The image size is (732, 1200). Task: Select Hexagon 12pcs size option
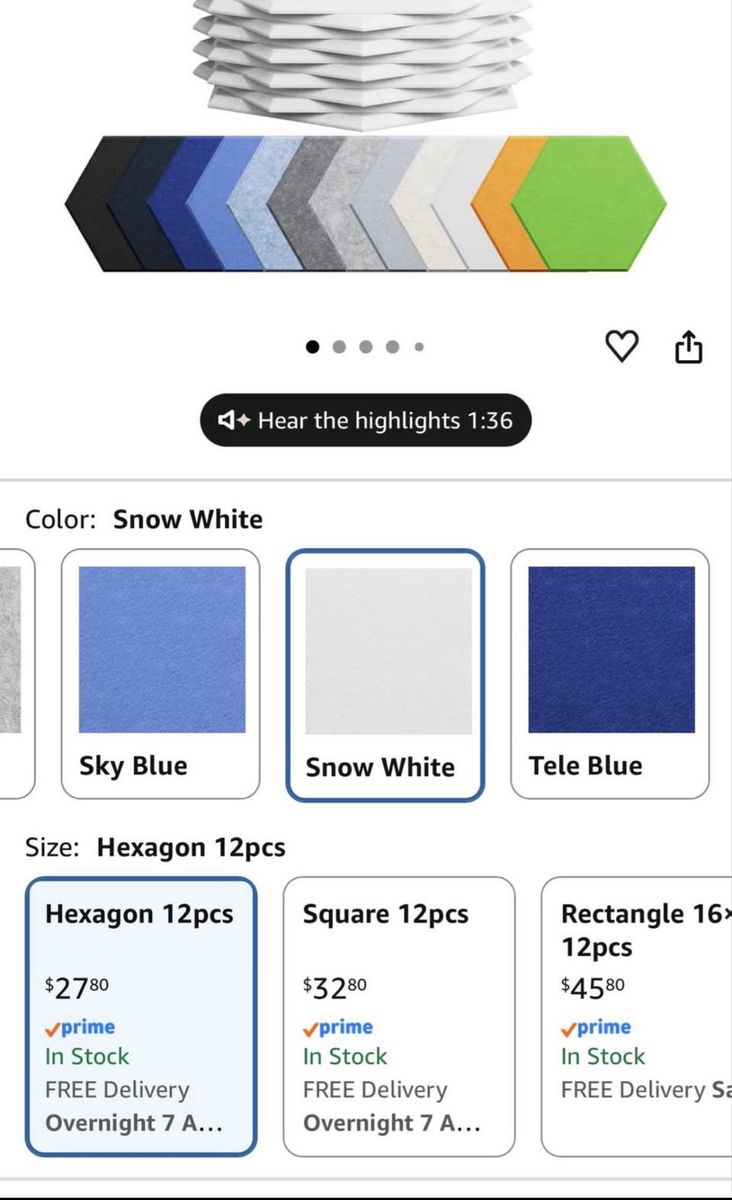coord(141,1017)
